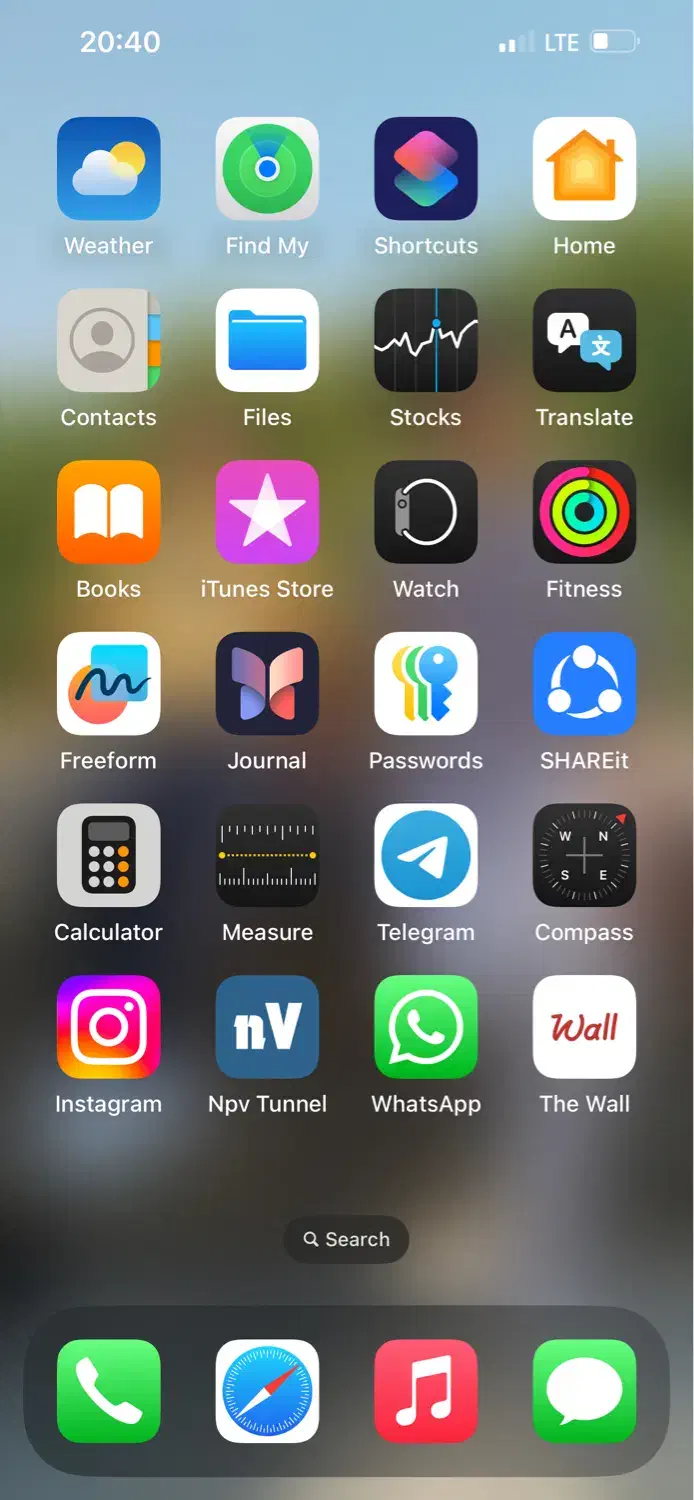Open the Passwords app

click(x=426, y=684)
